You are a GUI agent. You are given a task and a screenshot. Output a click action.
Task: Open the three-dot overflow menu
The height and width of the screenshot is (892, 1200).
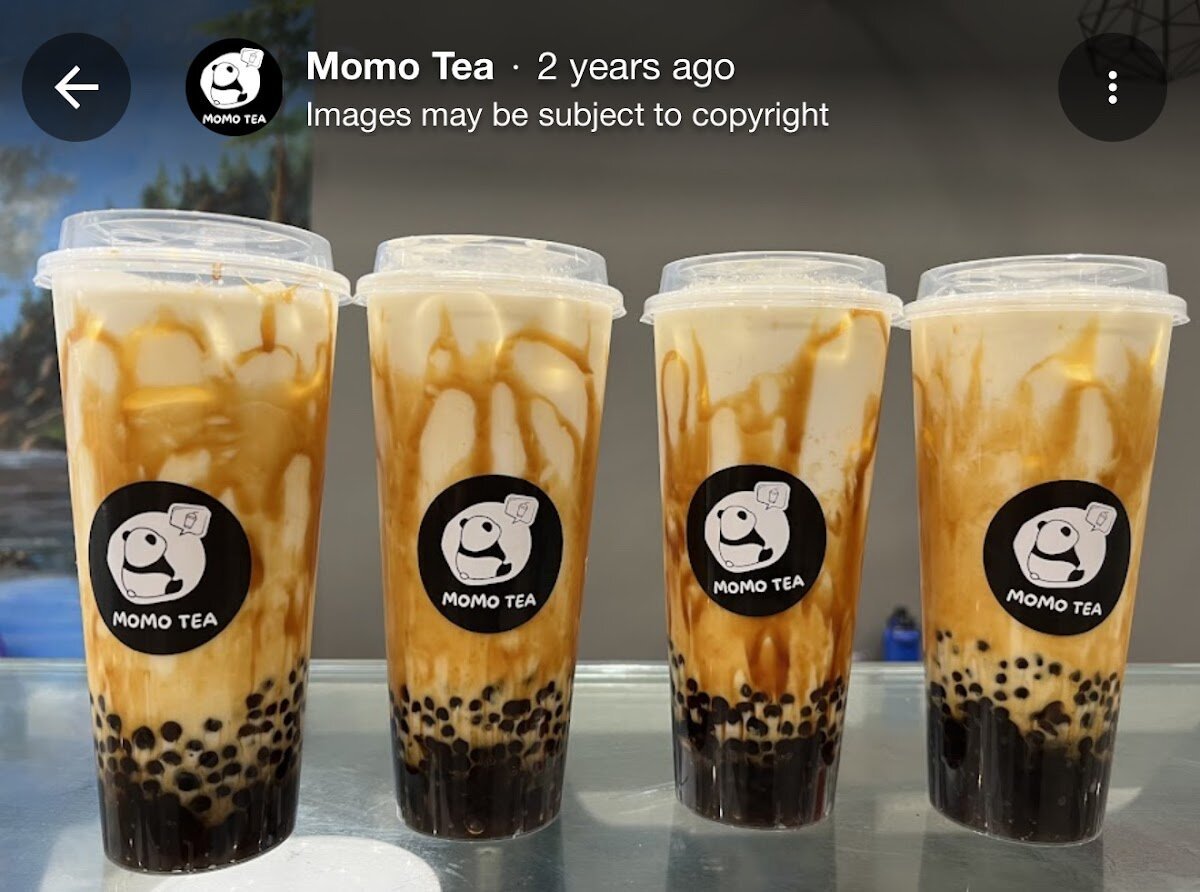[x=1112, y=88]
